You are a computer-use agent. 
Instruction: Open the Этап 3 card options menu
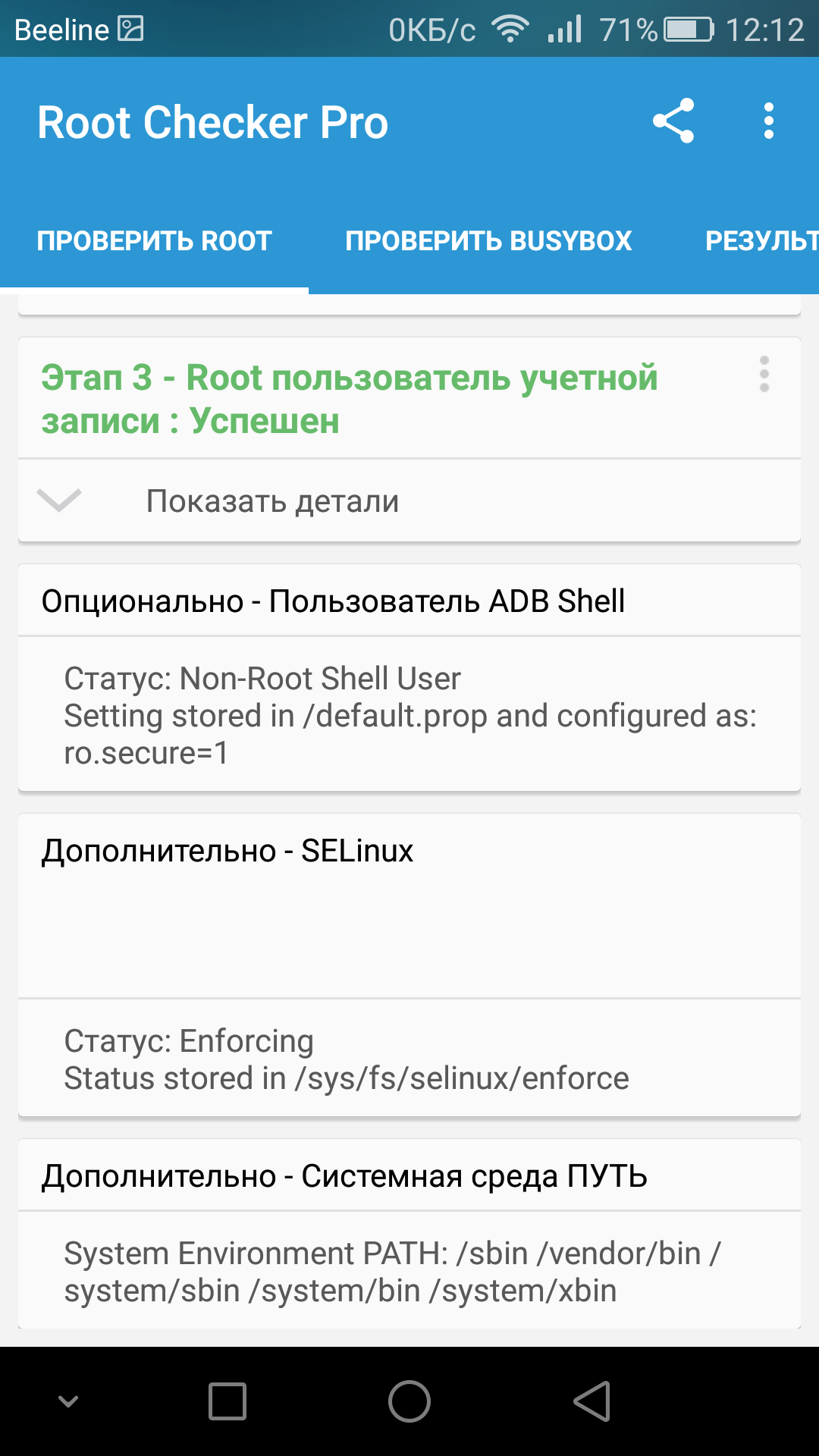(764, 375)
